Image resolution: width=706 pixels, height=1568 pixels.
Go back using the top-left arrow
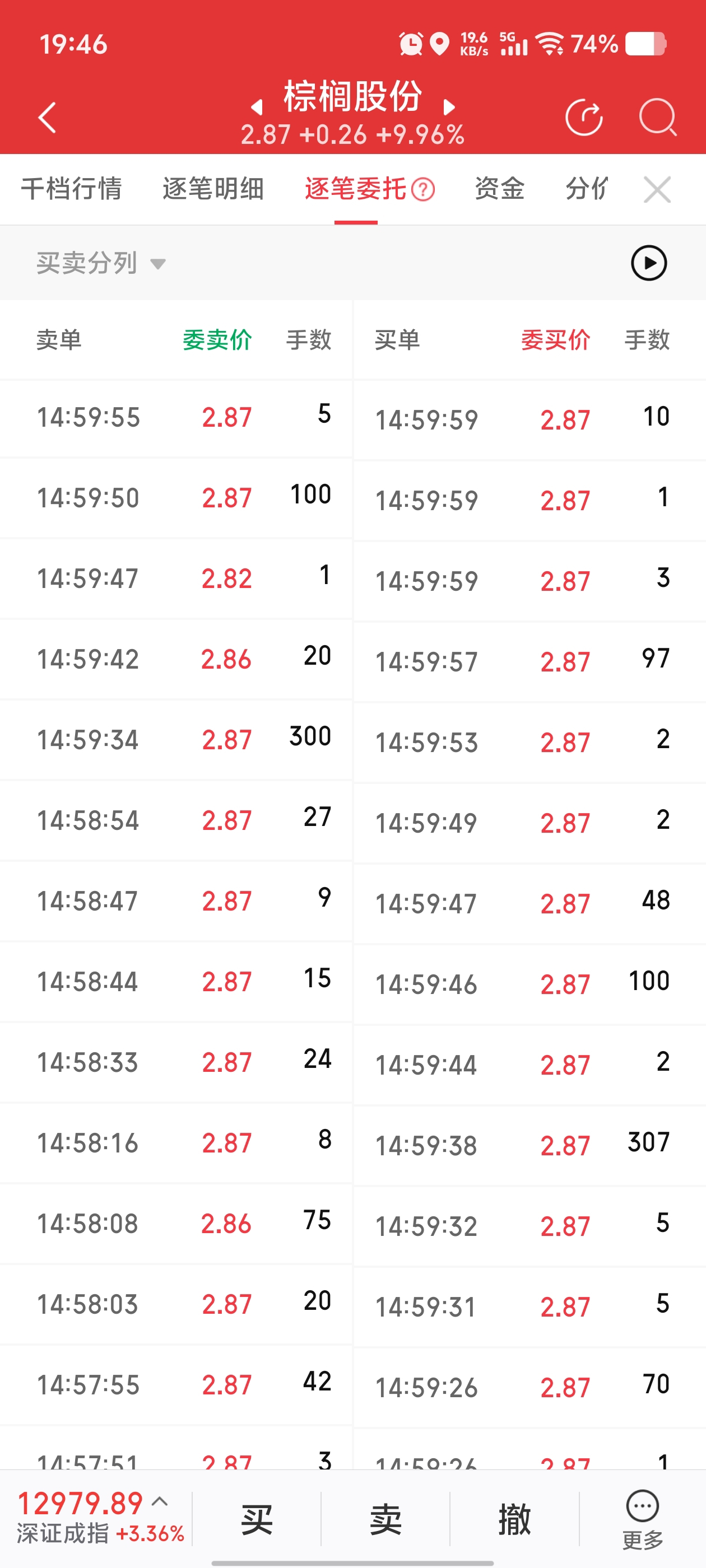(x=48, y=117)
